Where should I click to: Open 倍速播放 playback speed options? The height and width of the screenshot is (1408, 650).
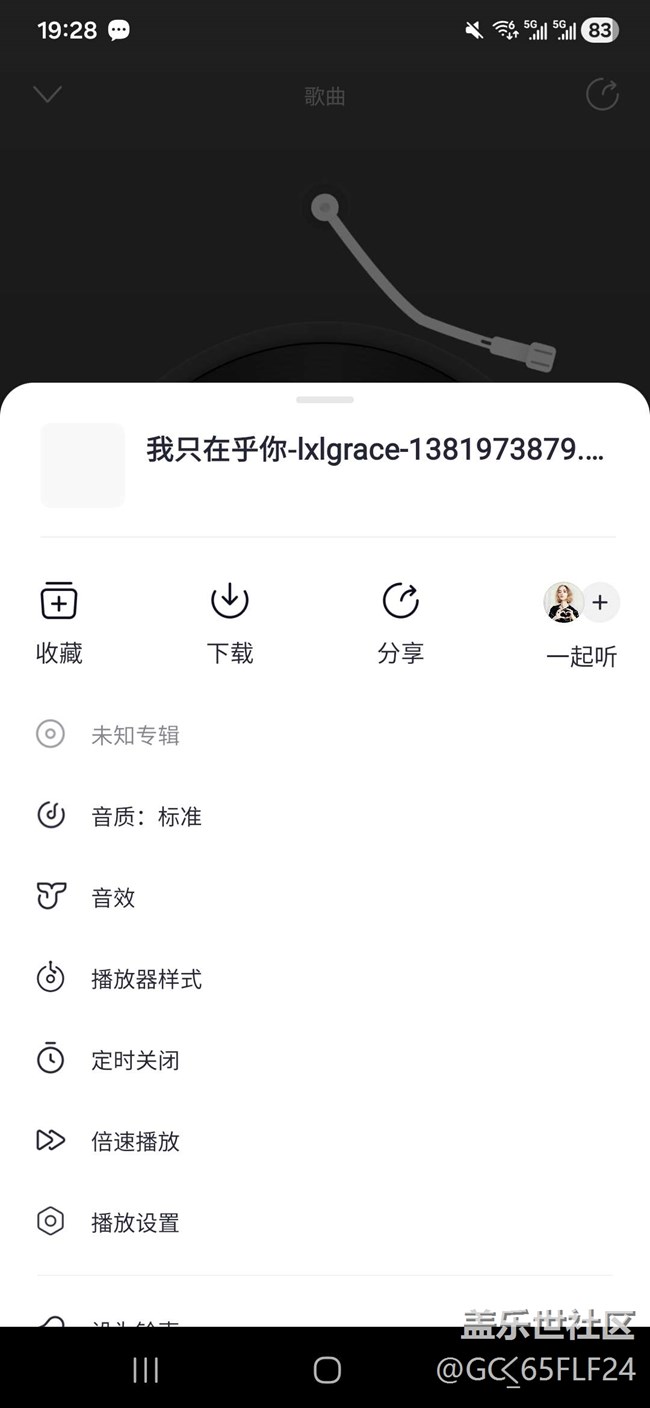pyautogui.click(x=135, y=1141)
